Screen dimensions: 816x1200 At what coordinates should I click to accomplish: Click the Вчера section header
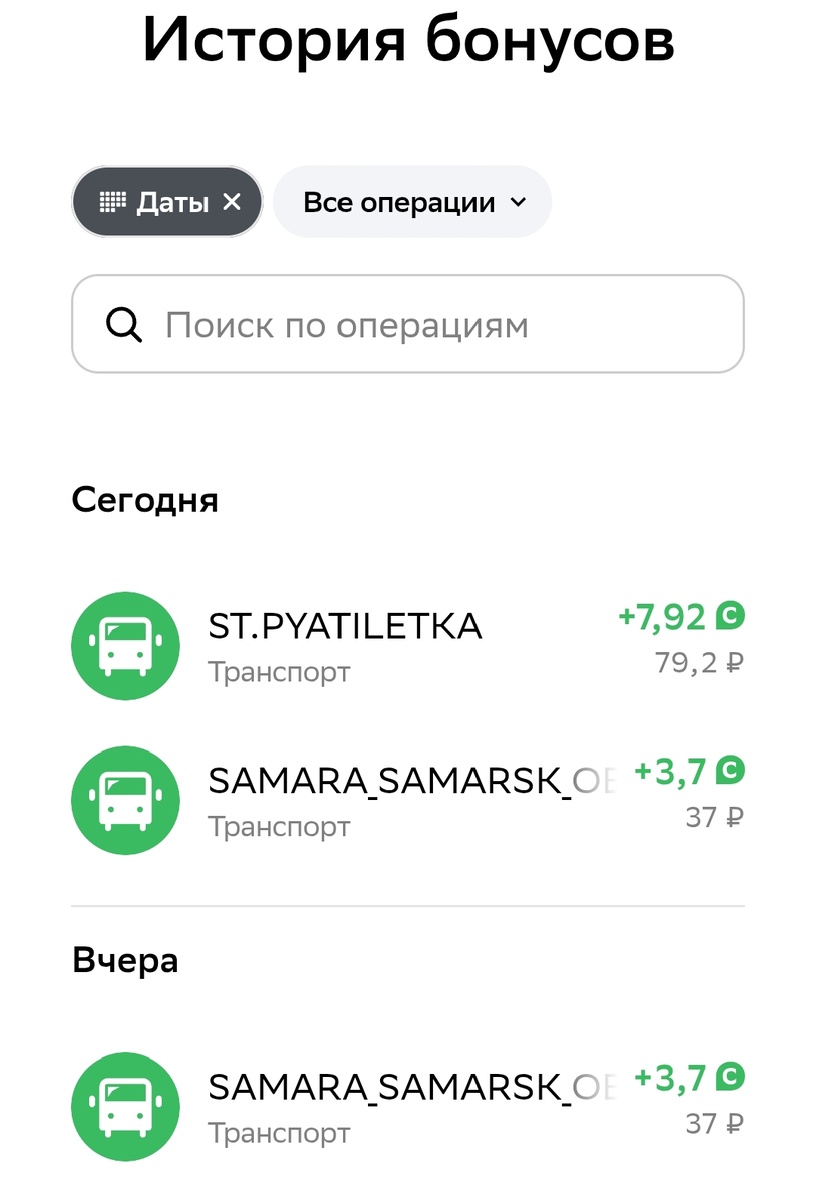125,960
